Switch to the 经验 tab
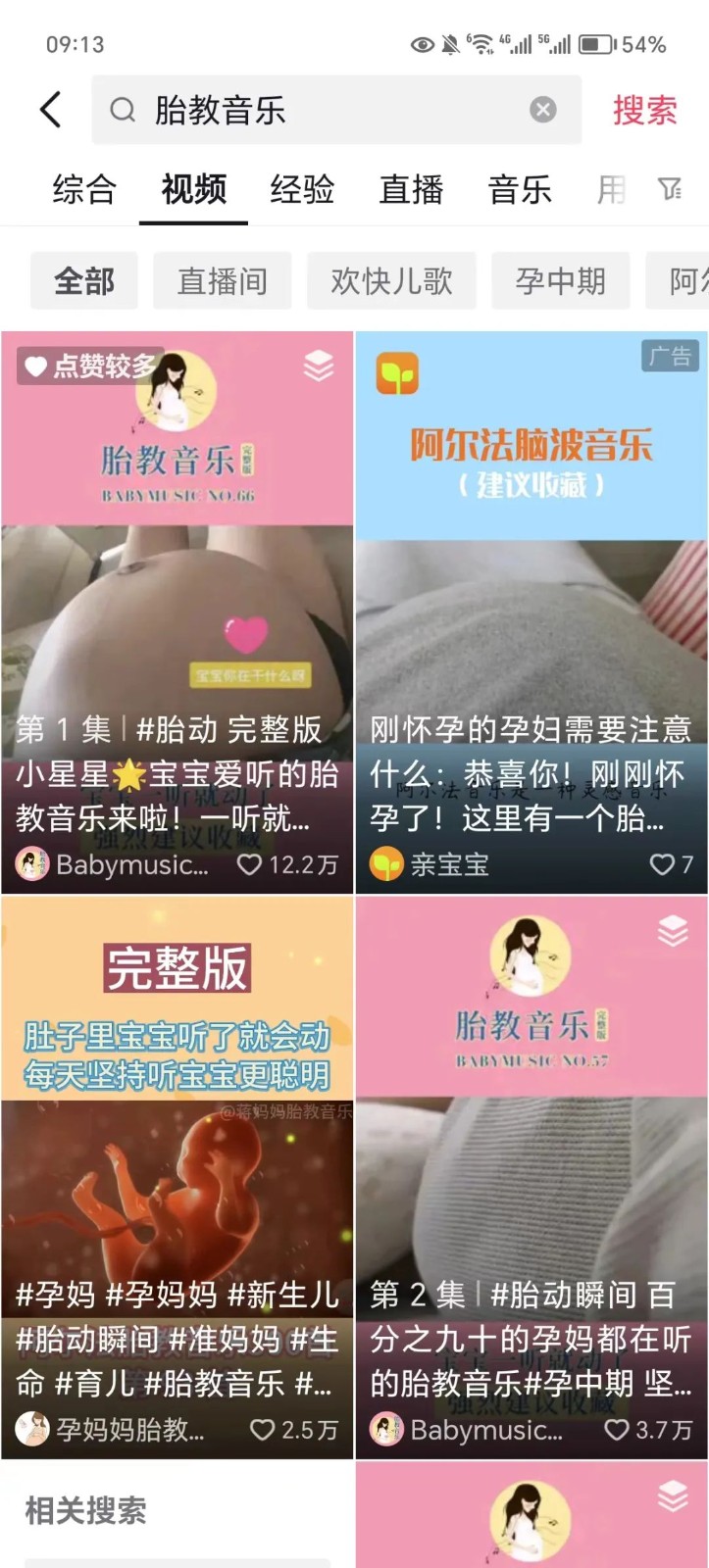Viewport: 709px width, 1568px height. (302, 189)
